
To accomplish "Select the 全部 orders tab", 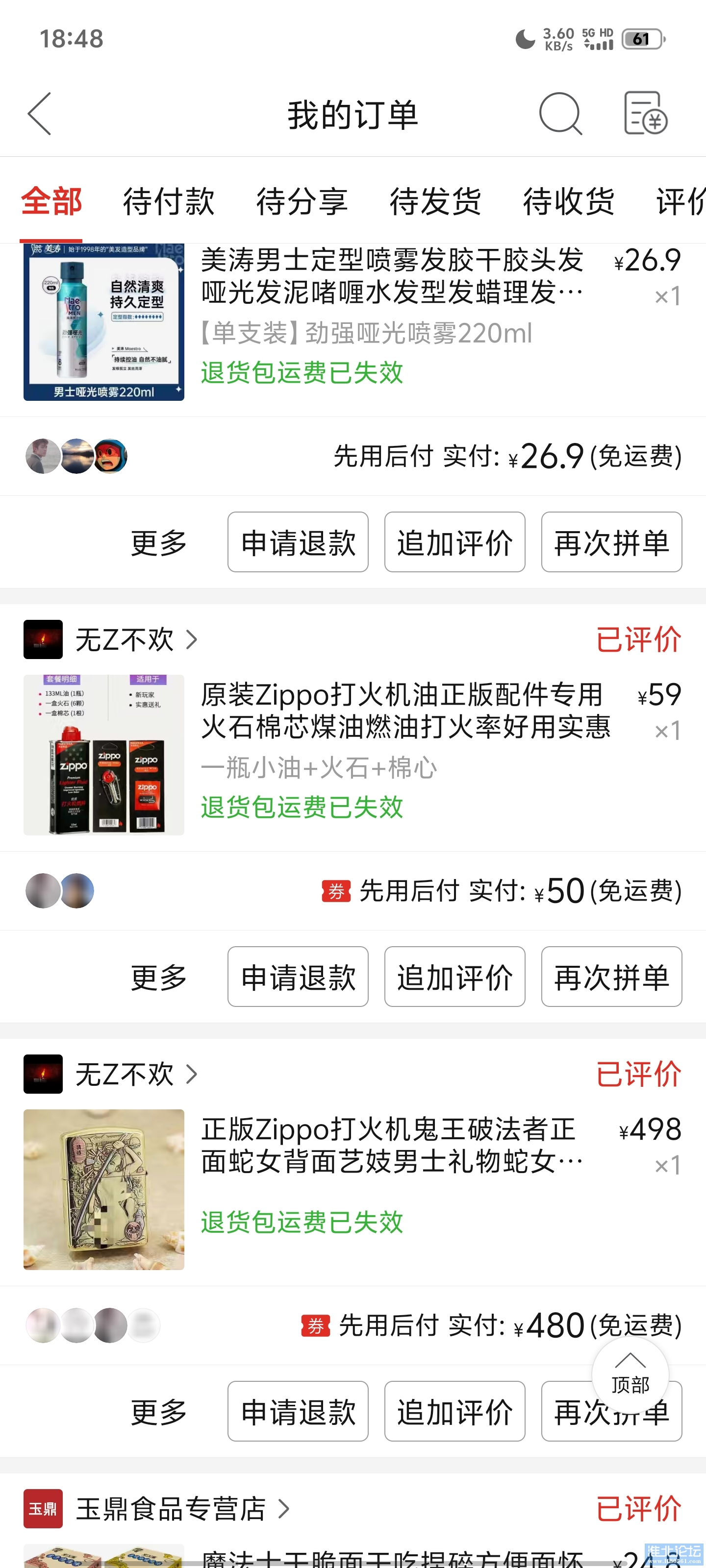I will coord(51,201).
